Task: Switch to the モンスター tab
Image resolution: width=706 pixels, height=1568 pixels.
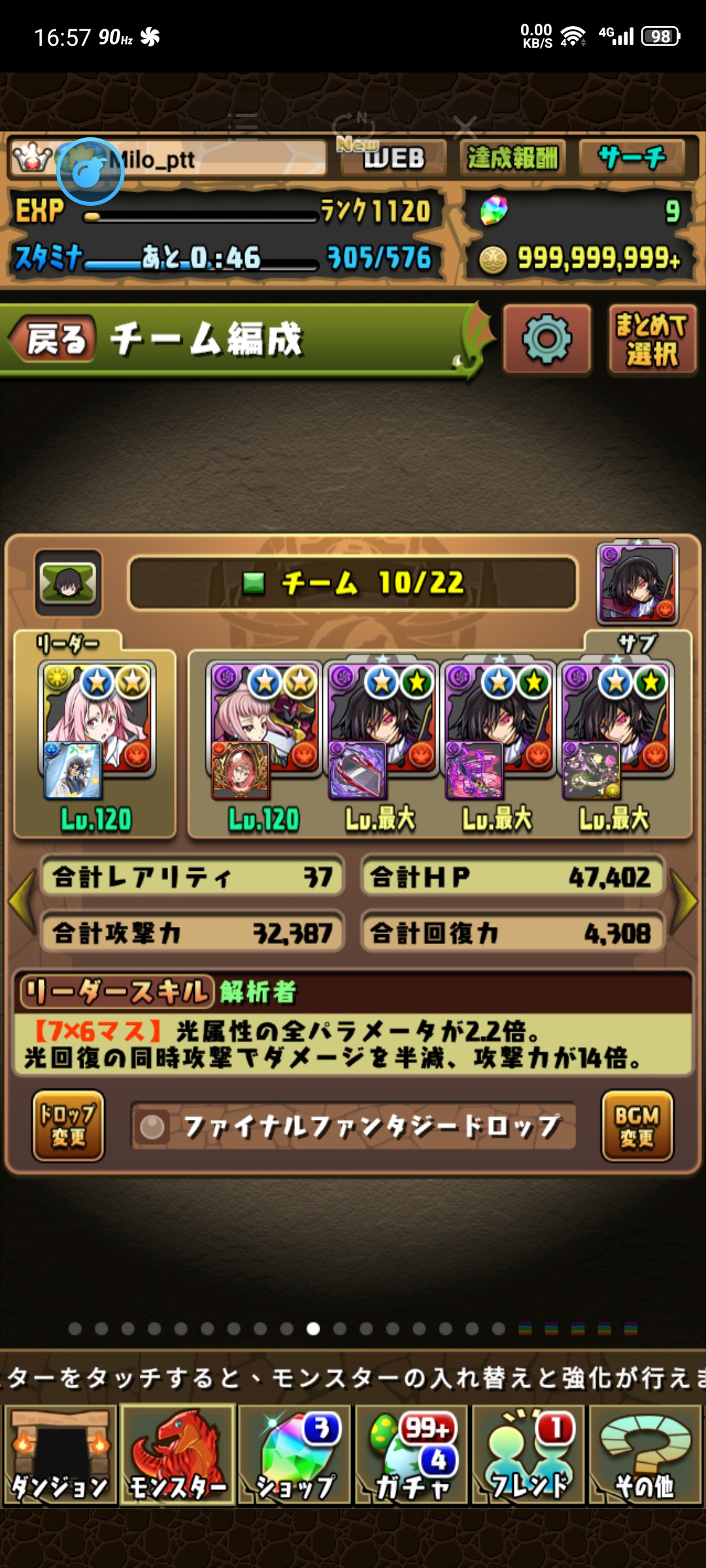Action: click(178, 1456)
